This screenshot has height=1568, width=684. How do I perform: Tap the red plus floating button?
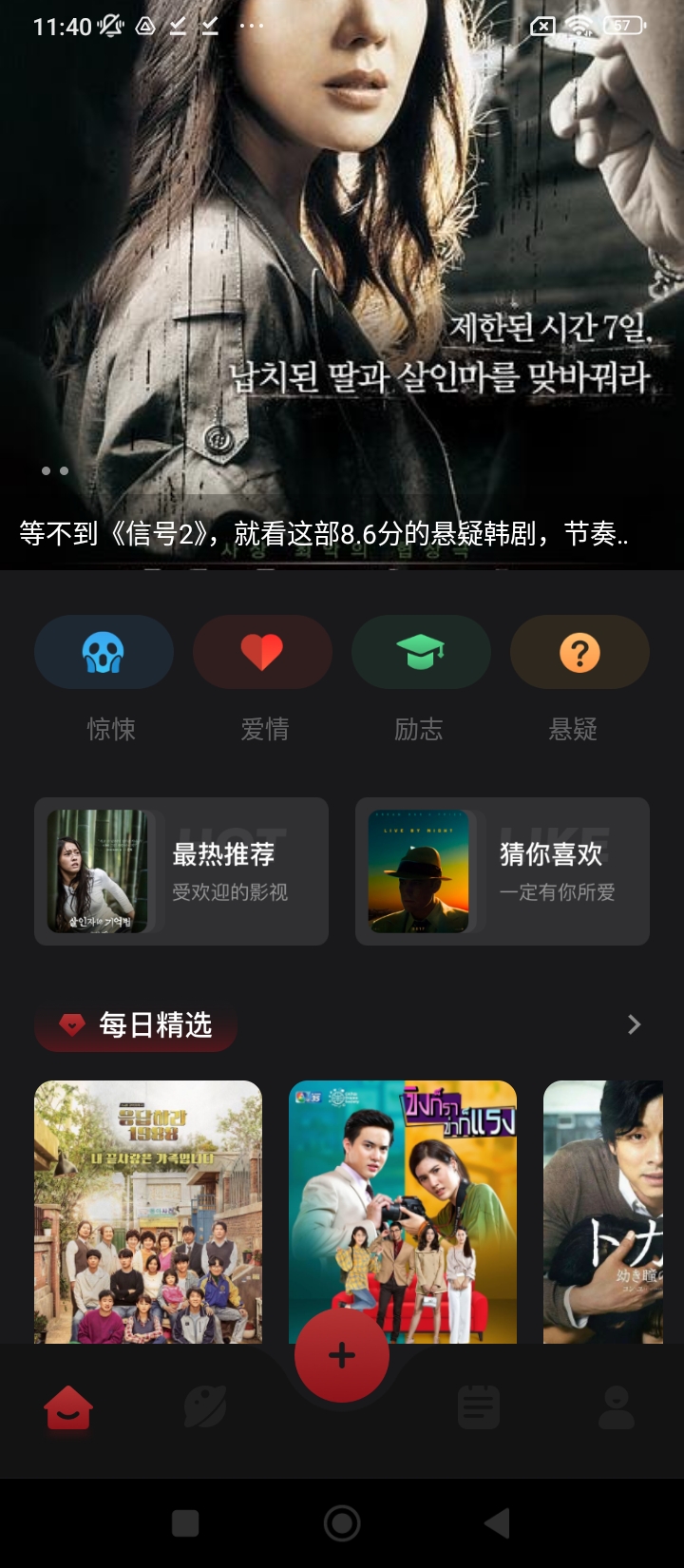[x=342, y=1356]
